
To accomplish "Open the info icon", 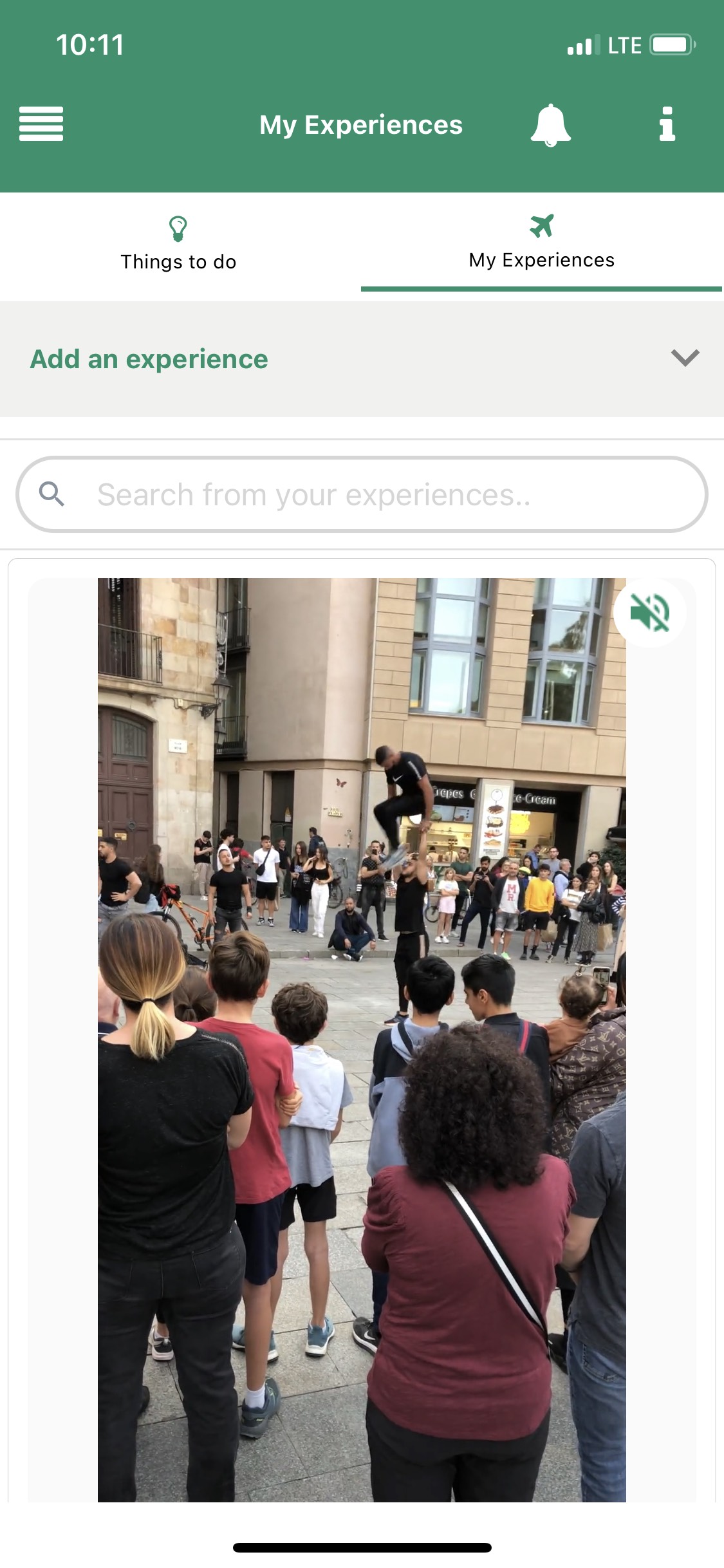I will coord(667,124).
